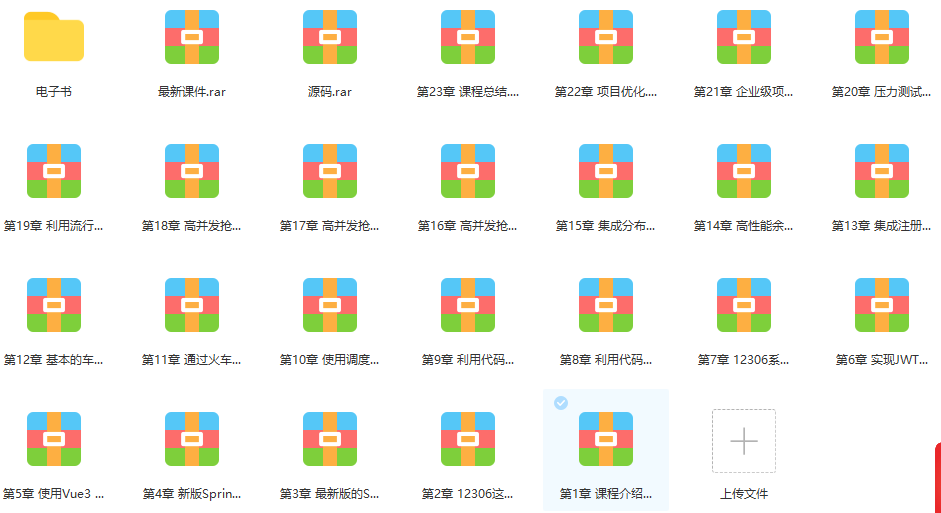
Task: Select the 第14章 高性能余 archive
Action: [744, 172]
